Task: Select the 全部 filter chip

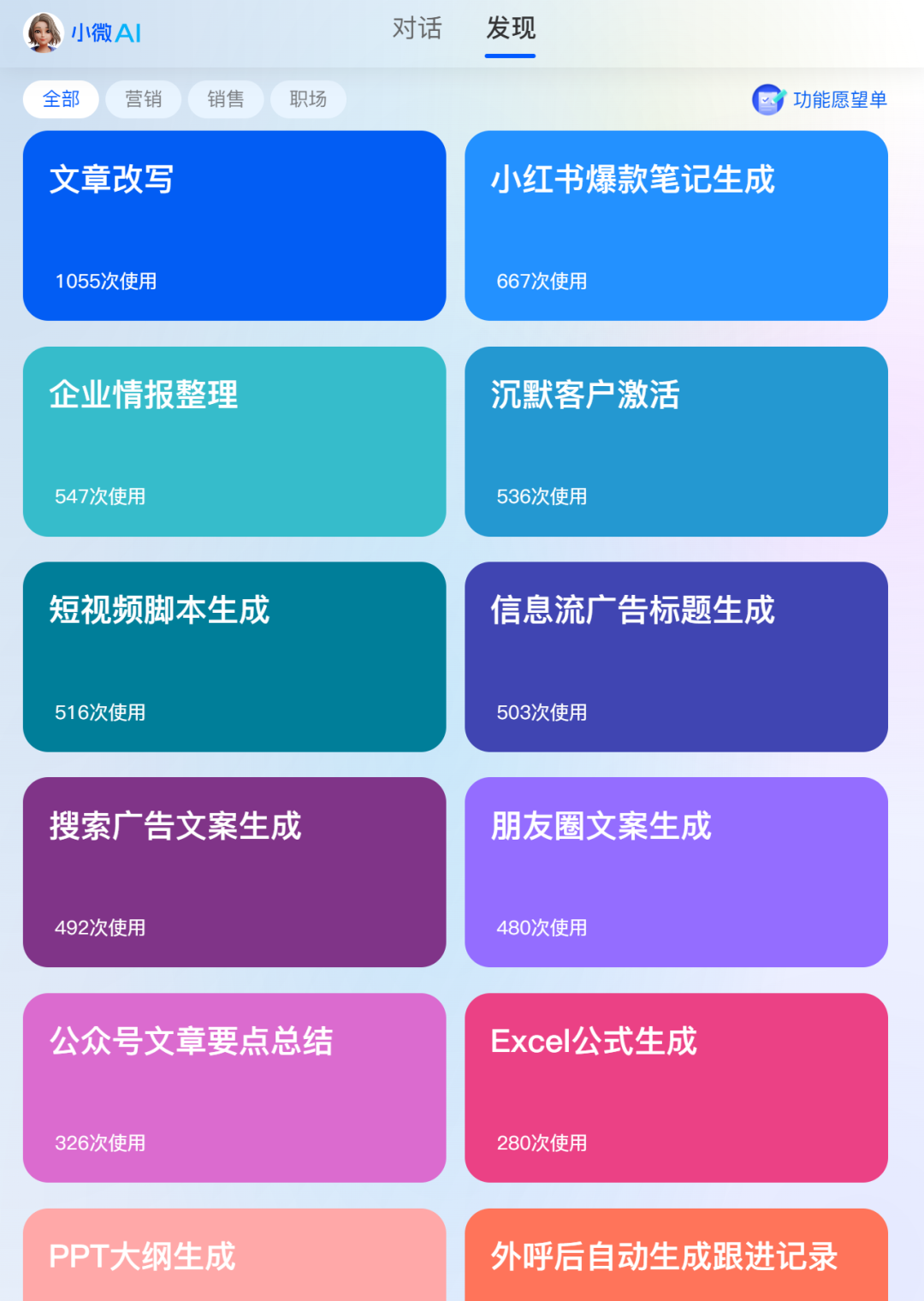Action: [61, 99]
